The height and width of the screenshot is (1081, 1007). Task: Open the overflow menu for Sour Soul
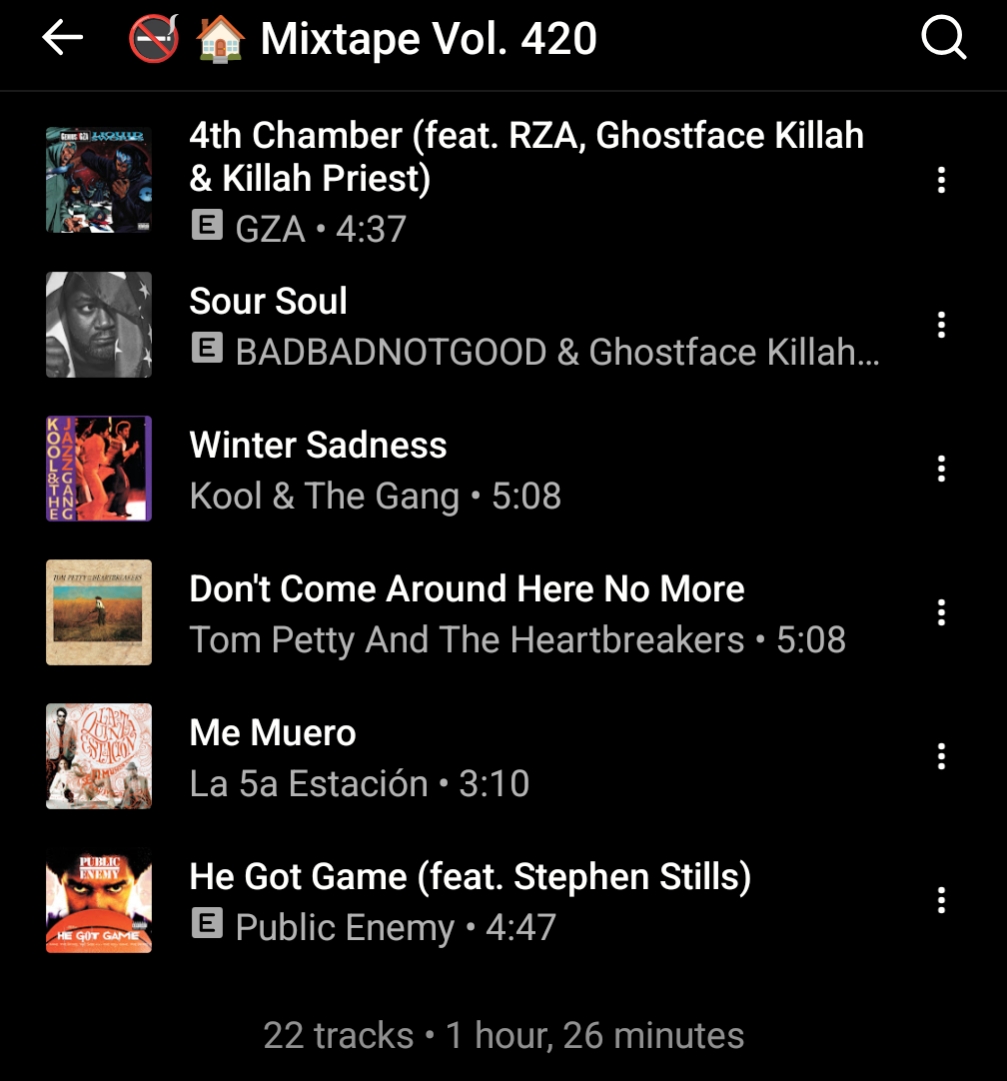click(x=941, y=325)
